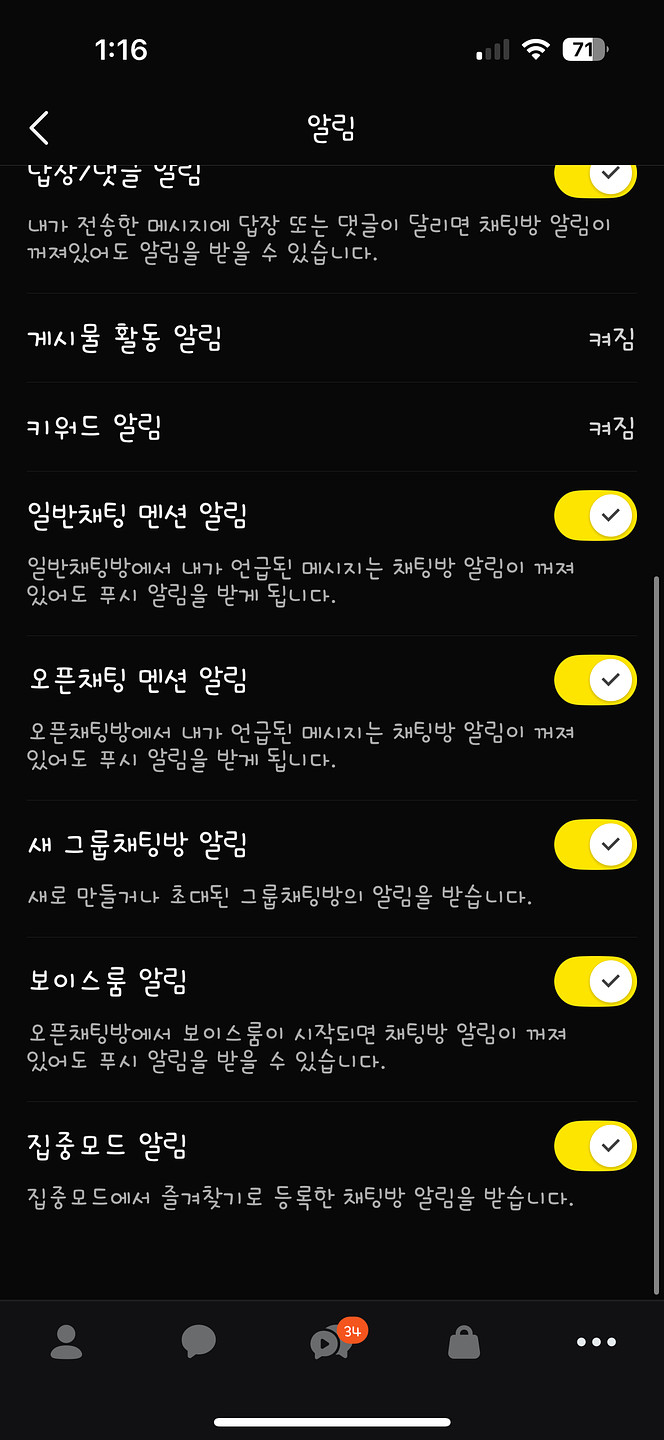The width and height of the screenshot is (664, 1440).
Task: Open the open-chat tab with 34 badge
Action: click(x=331, y=1342)
